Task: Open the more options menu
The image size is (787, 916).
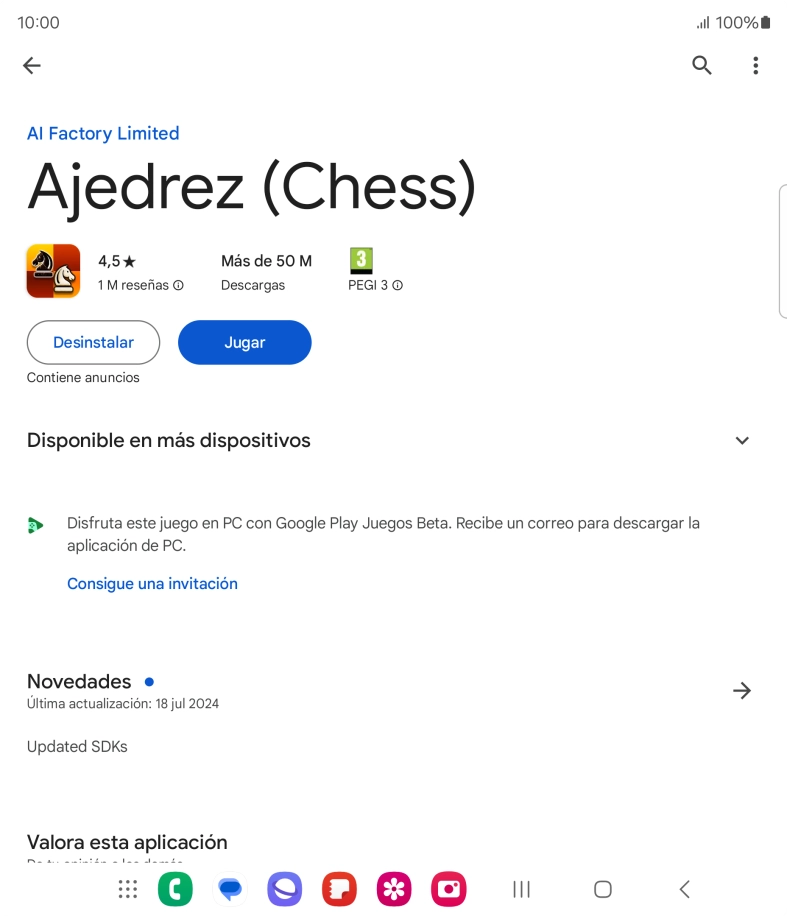Action: tap(756, 65)
